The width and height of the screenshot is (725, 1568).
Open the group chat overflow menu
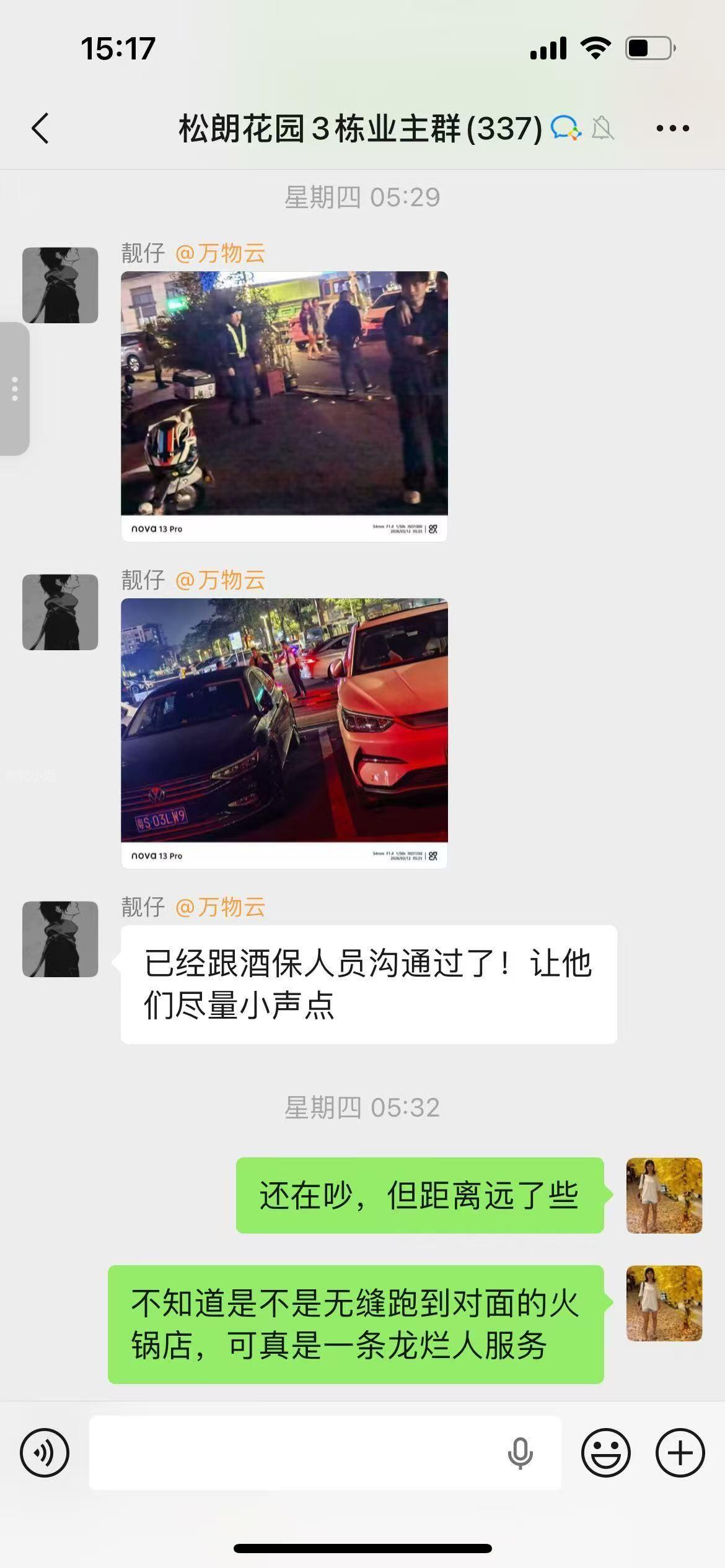pos(672,129)
